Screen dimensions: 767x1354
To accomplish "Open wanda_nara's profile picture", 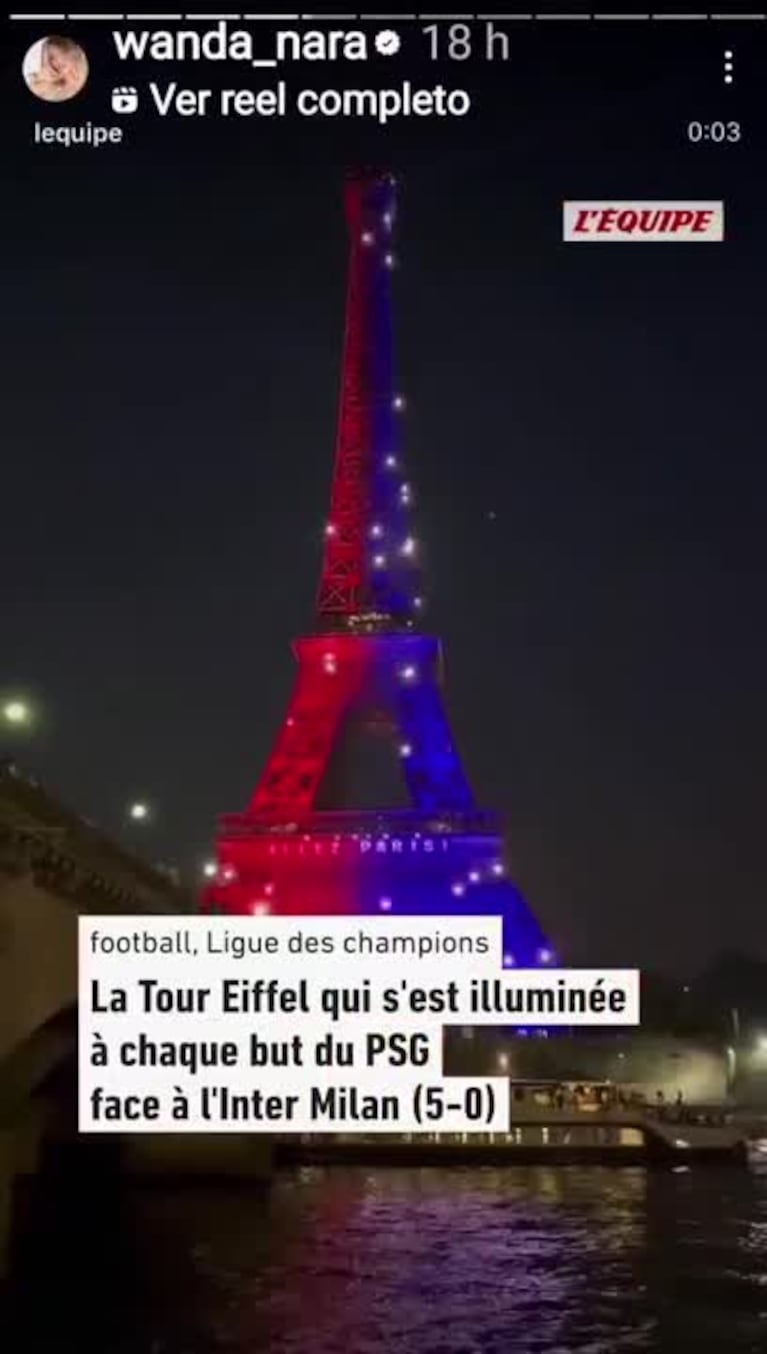I will [x=55, y=69].
